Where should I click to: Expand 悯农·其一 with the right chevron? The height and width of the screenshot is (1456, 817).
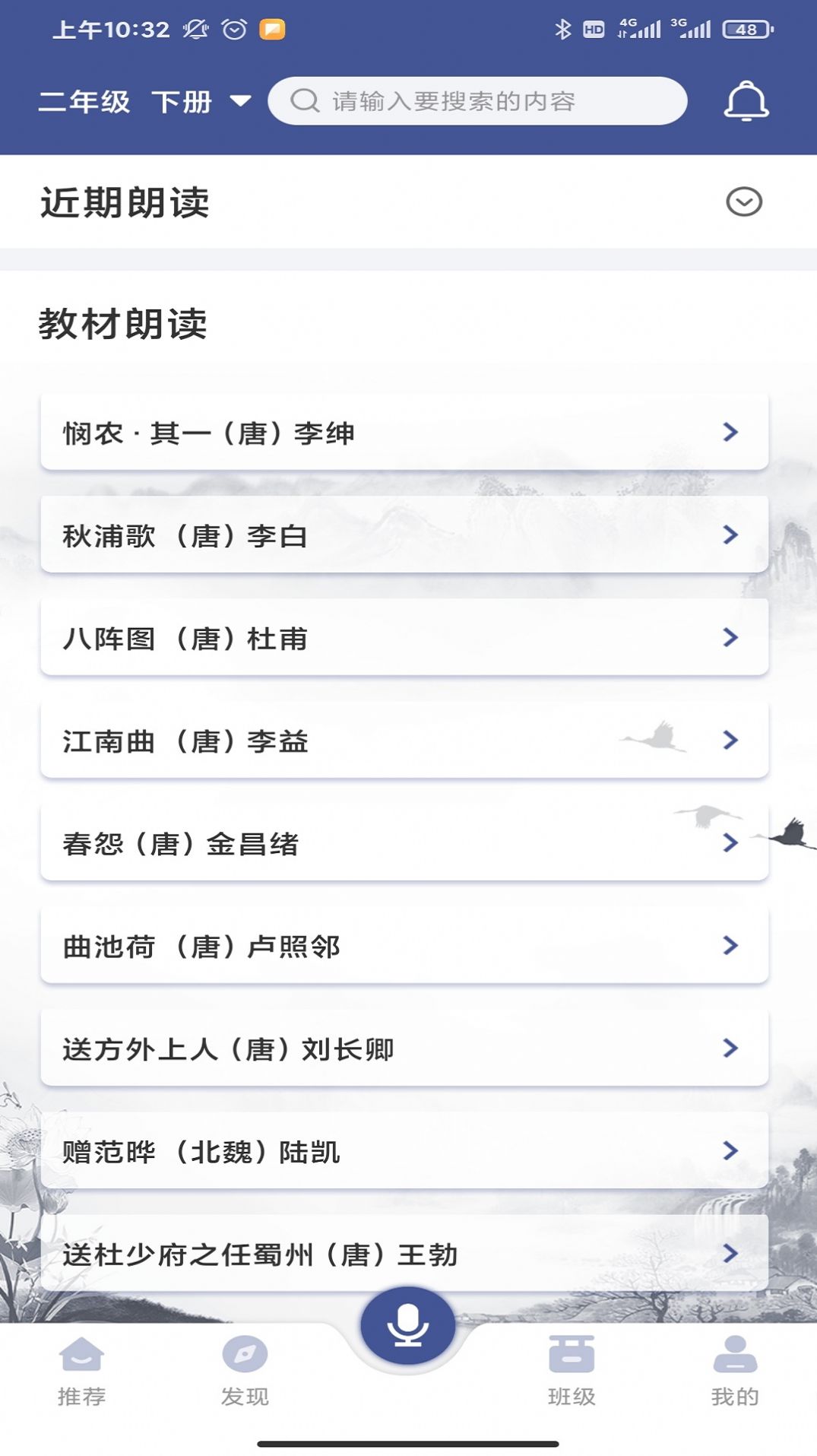pos(730,432)
